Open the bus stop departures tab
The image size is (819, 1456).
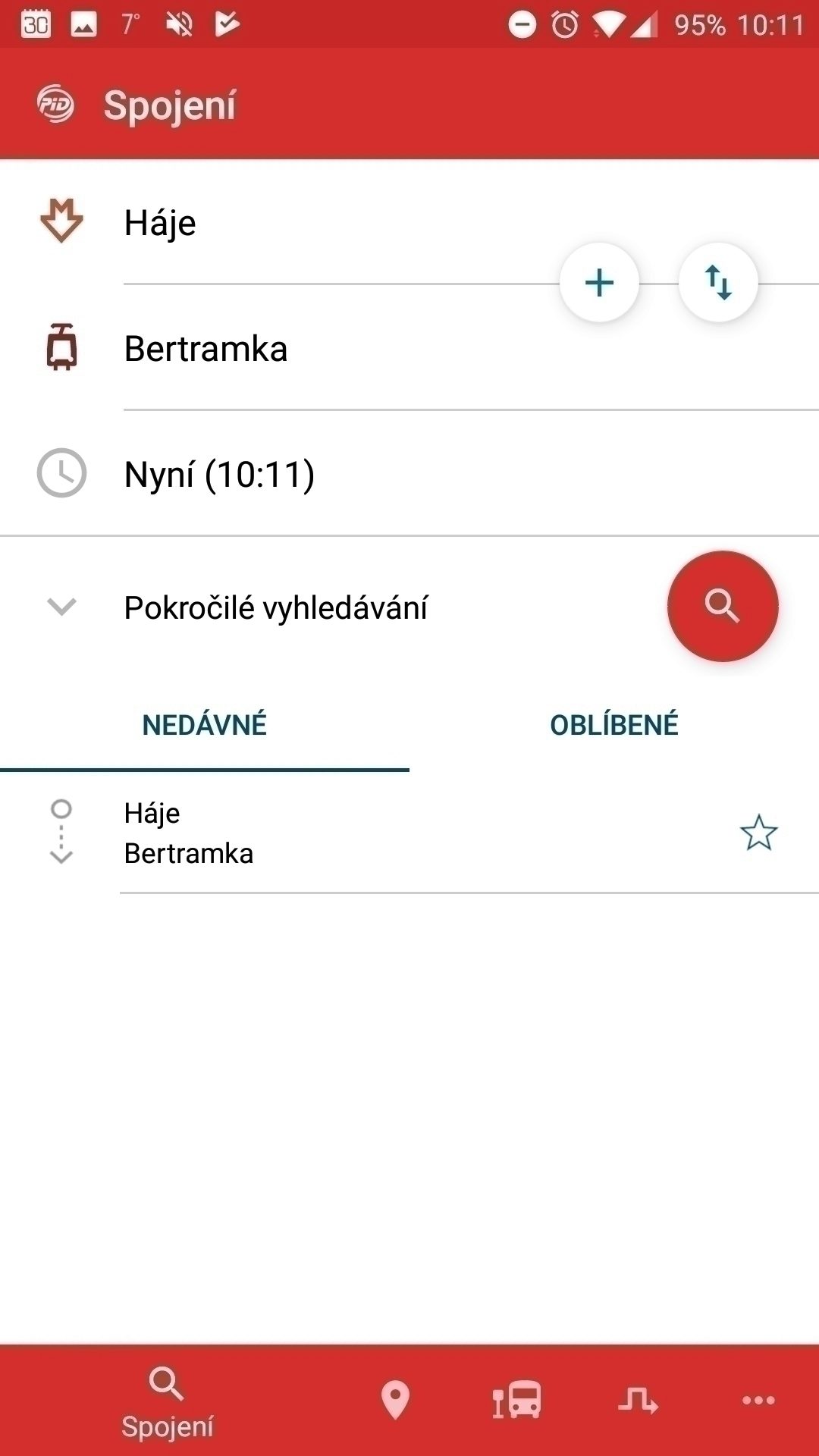point(517,1400)
